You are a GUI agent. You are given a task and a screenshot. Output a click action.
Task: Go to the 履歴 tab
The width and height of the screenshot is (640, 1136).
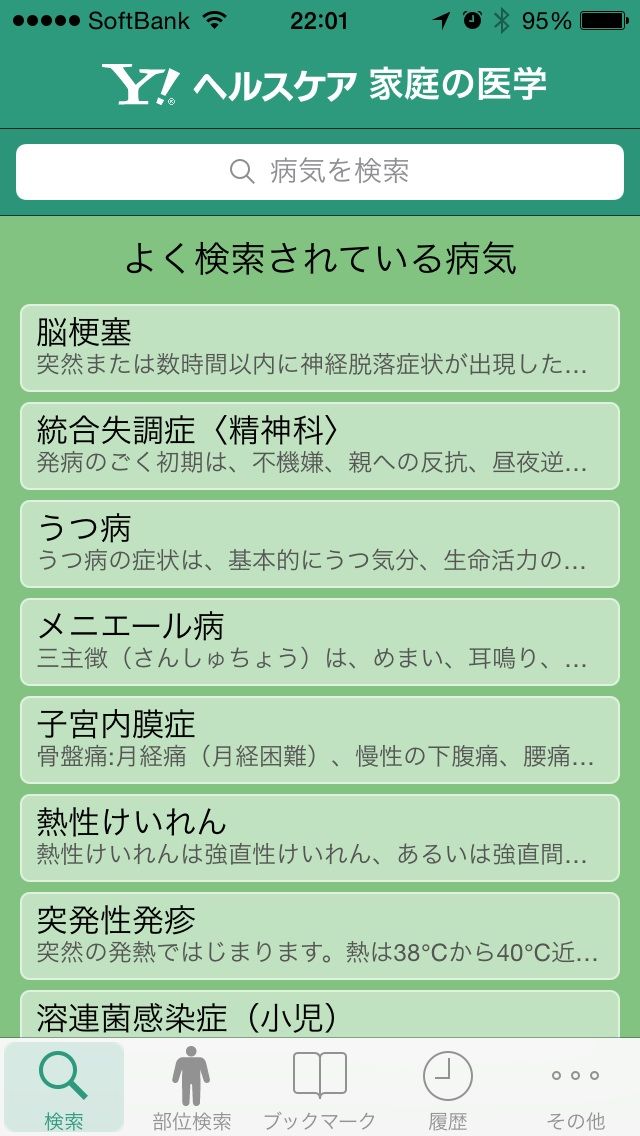(448, 1087)
